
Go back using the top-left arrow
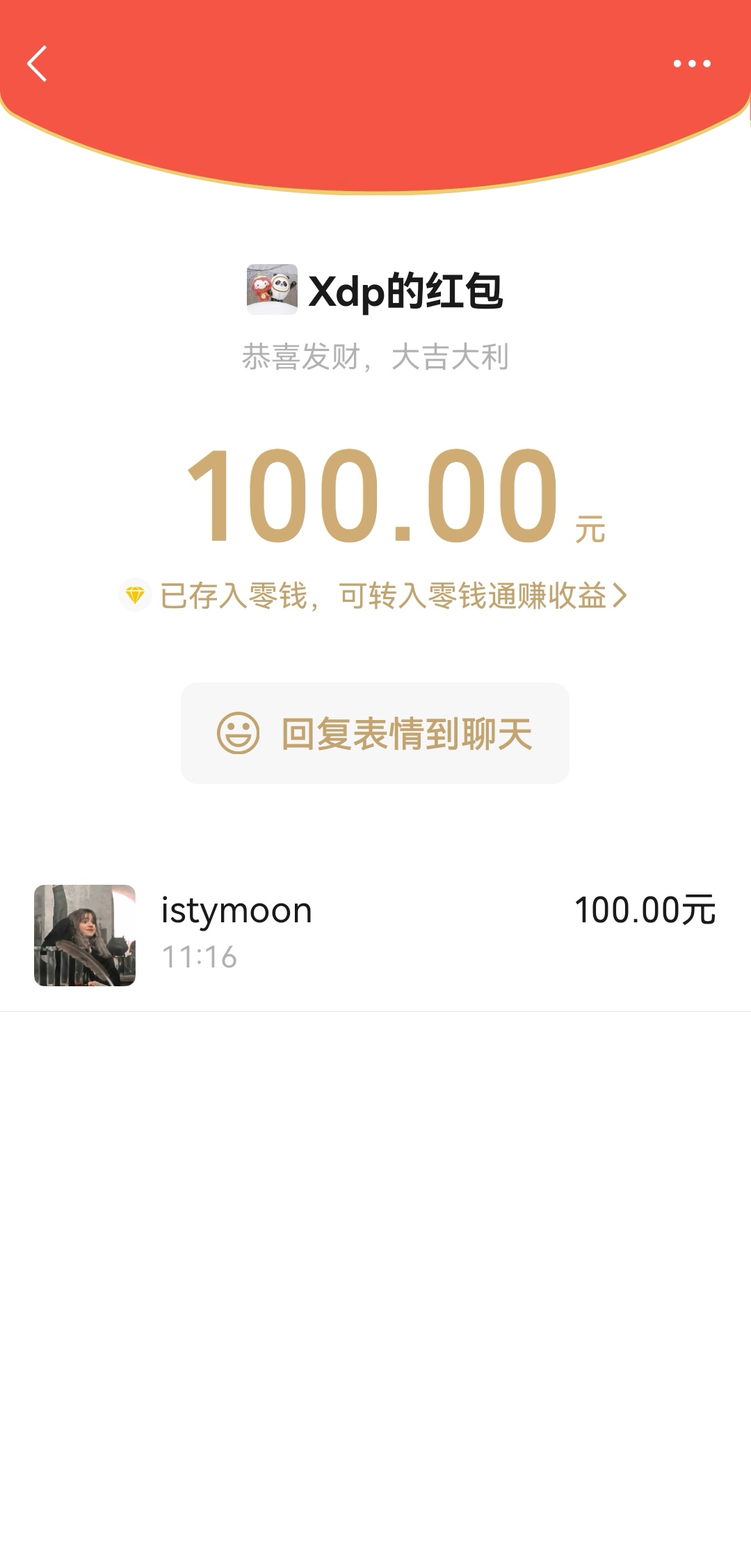pyautogui.click(x=38, y=64)
